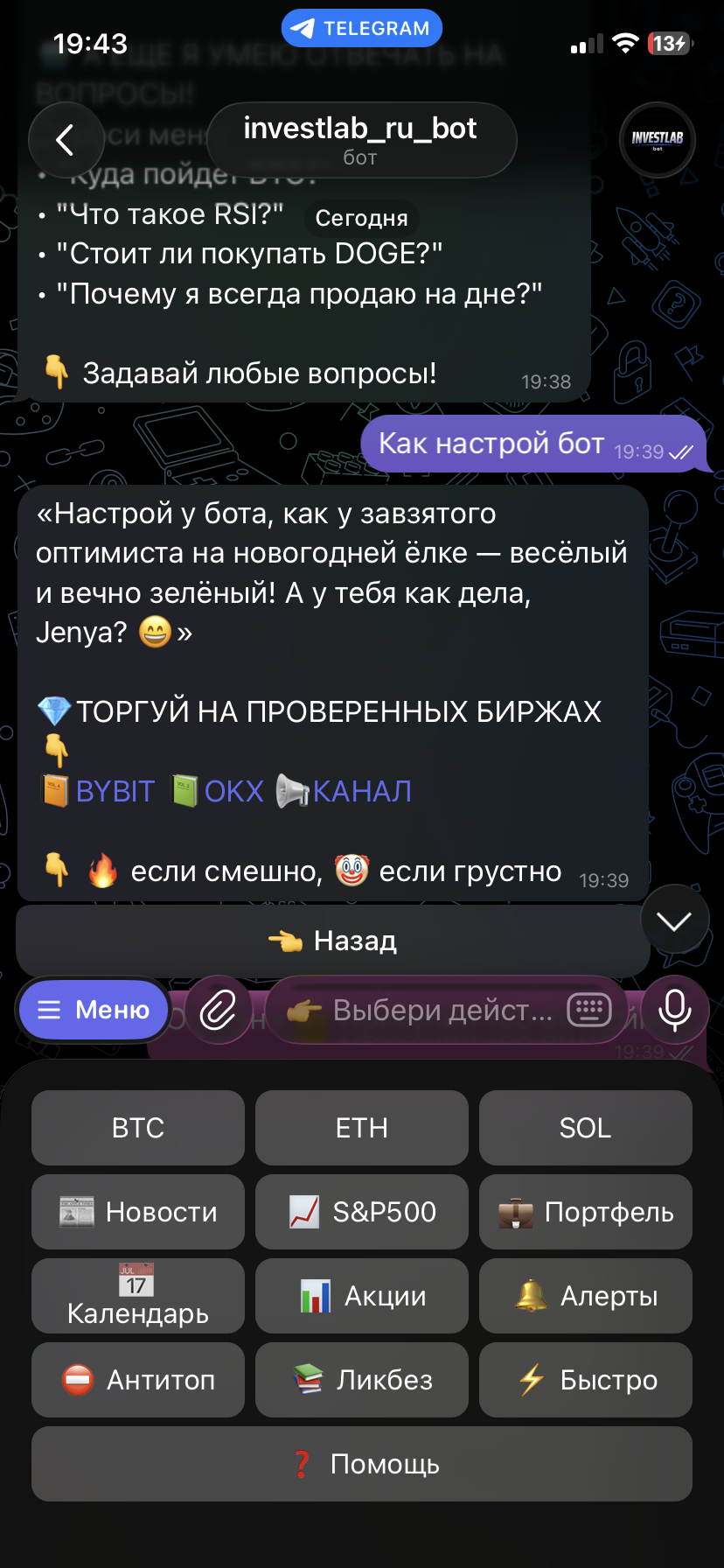Attach a file with the paperclip
The width and height of the screenshot is (724, 1568).
pos(218,1011)
